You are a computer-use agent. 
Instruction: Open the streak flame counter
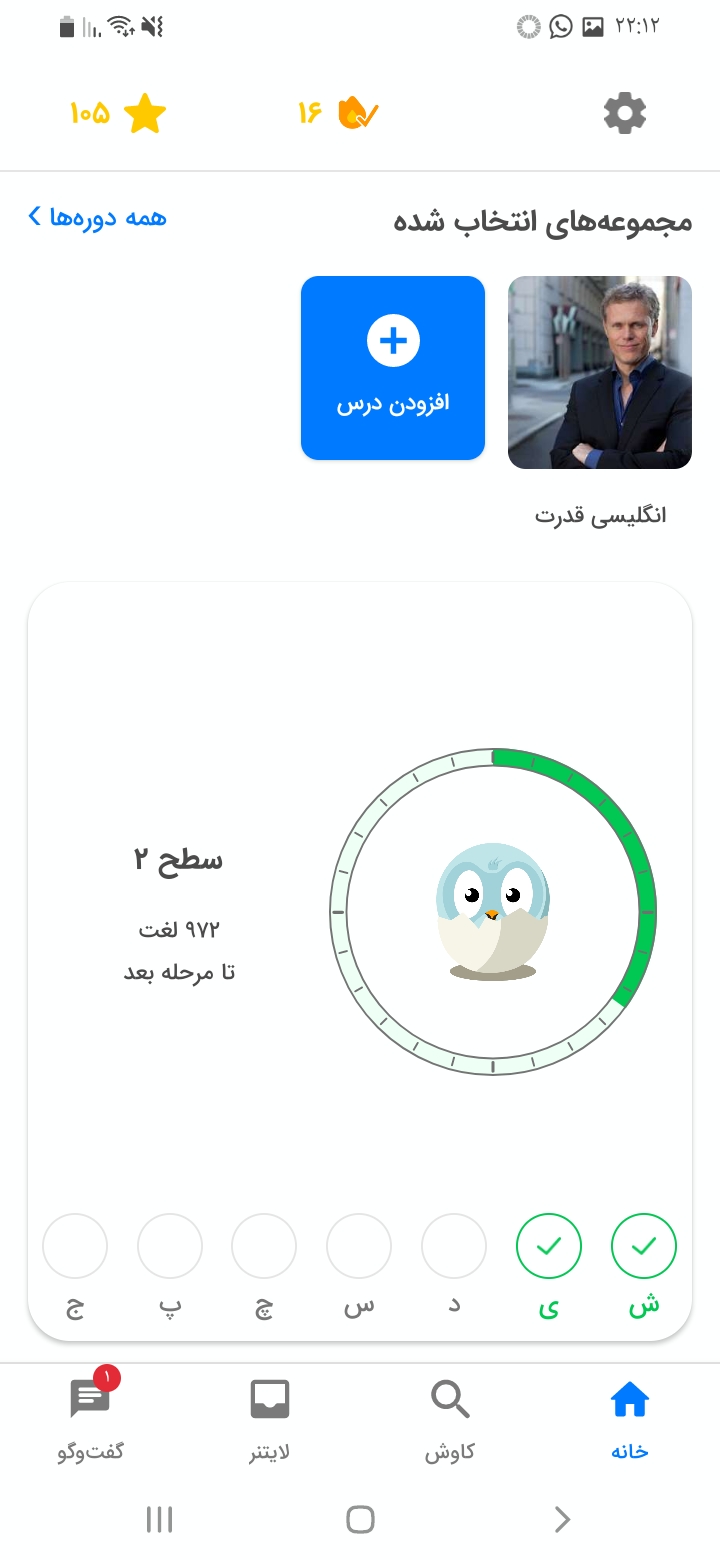[x=338, y=114]
